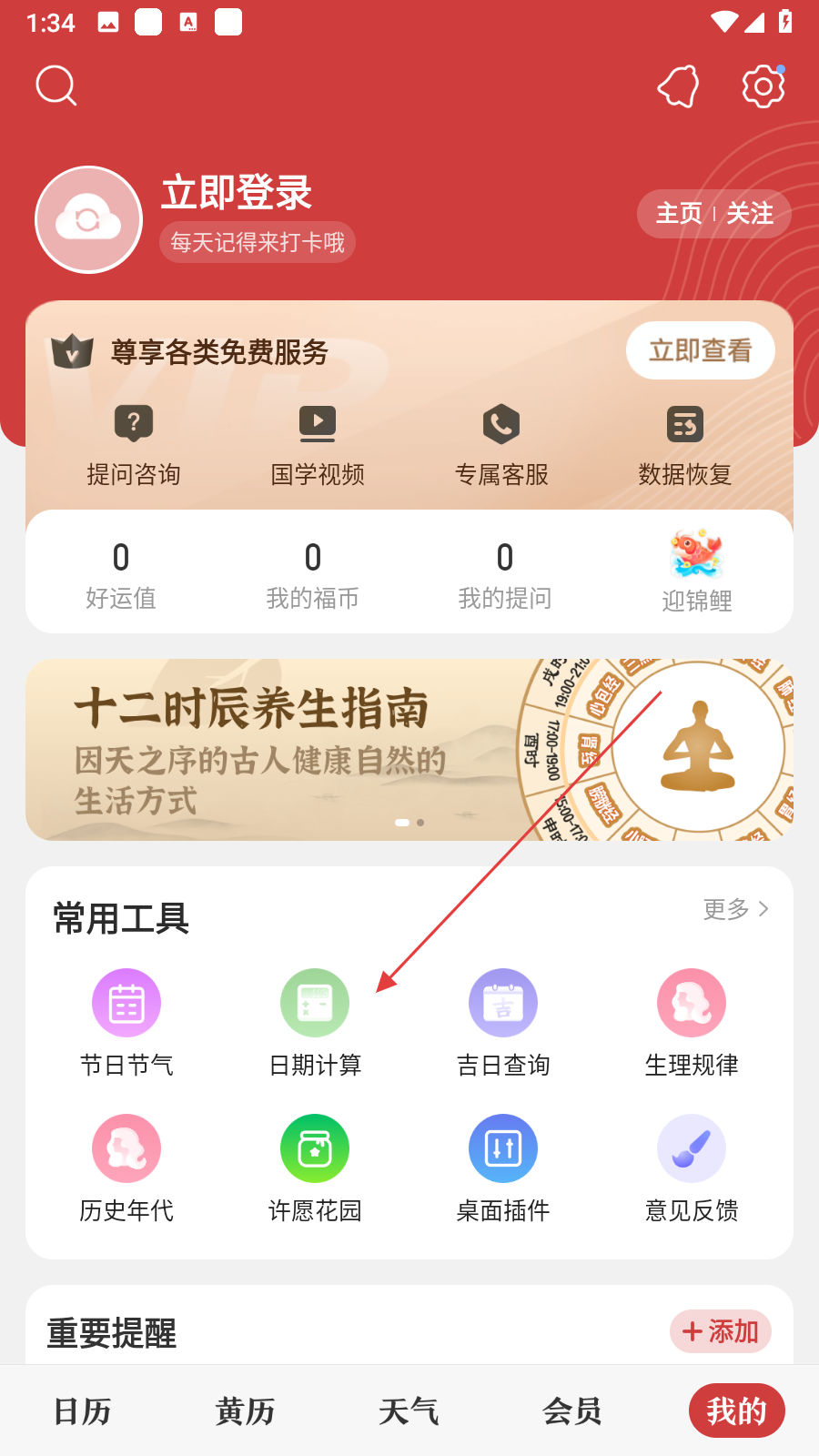Screen dimensions: 819x1456
Task: Tap 更多 in 常用工具
Action: (735, 909)
